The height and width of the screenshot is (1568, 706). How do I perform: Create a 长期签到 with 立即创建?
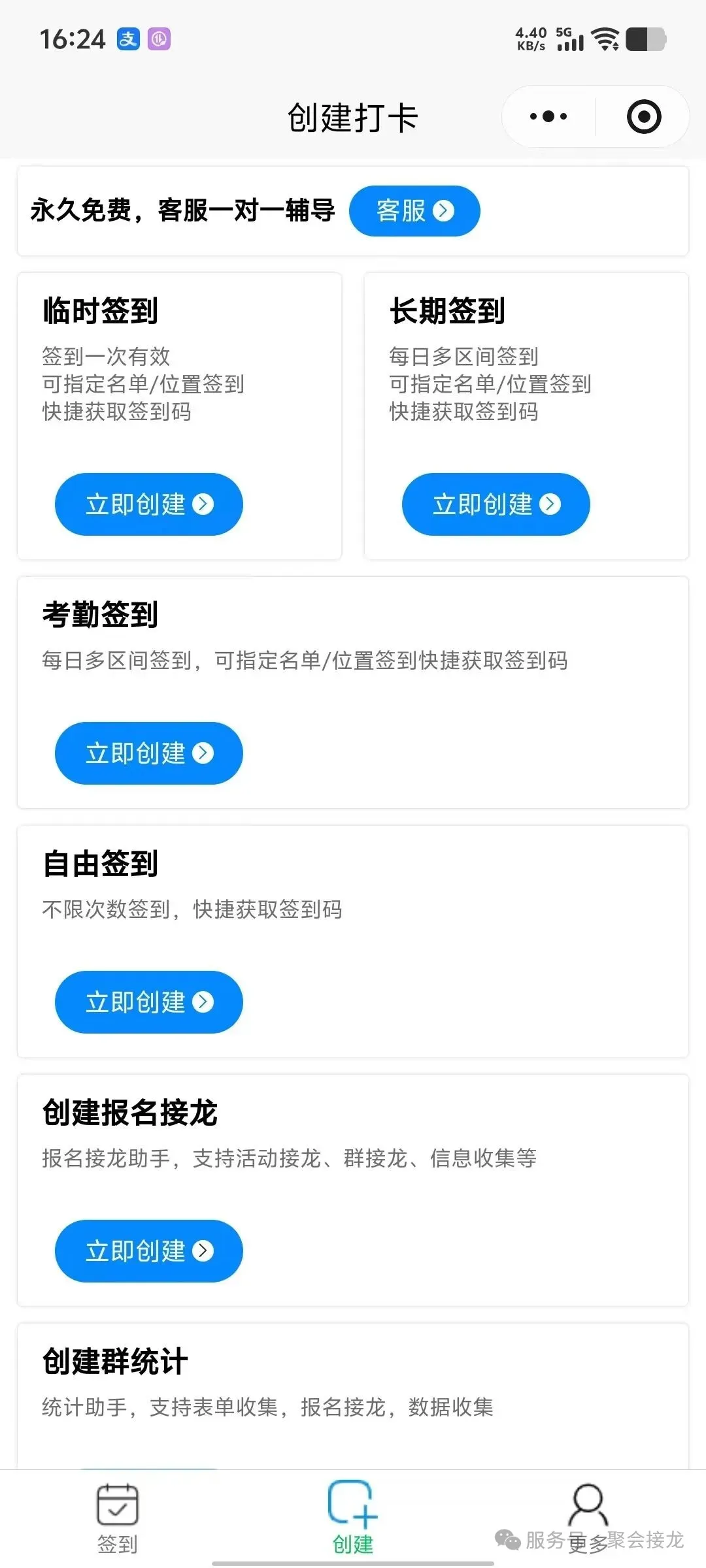[496, 504]
